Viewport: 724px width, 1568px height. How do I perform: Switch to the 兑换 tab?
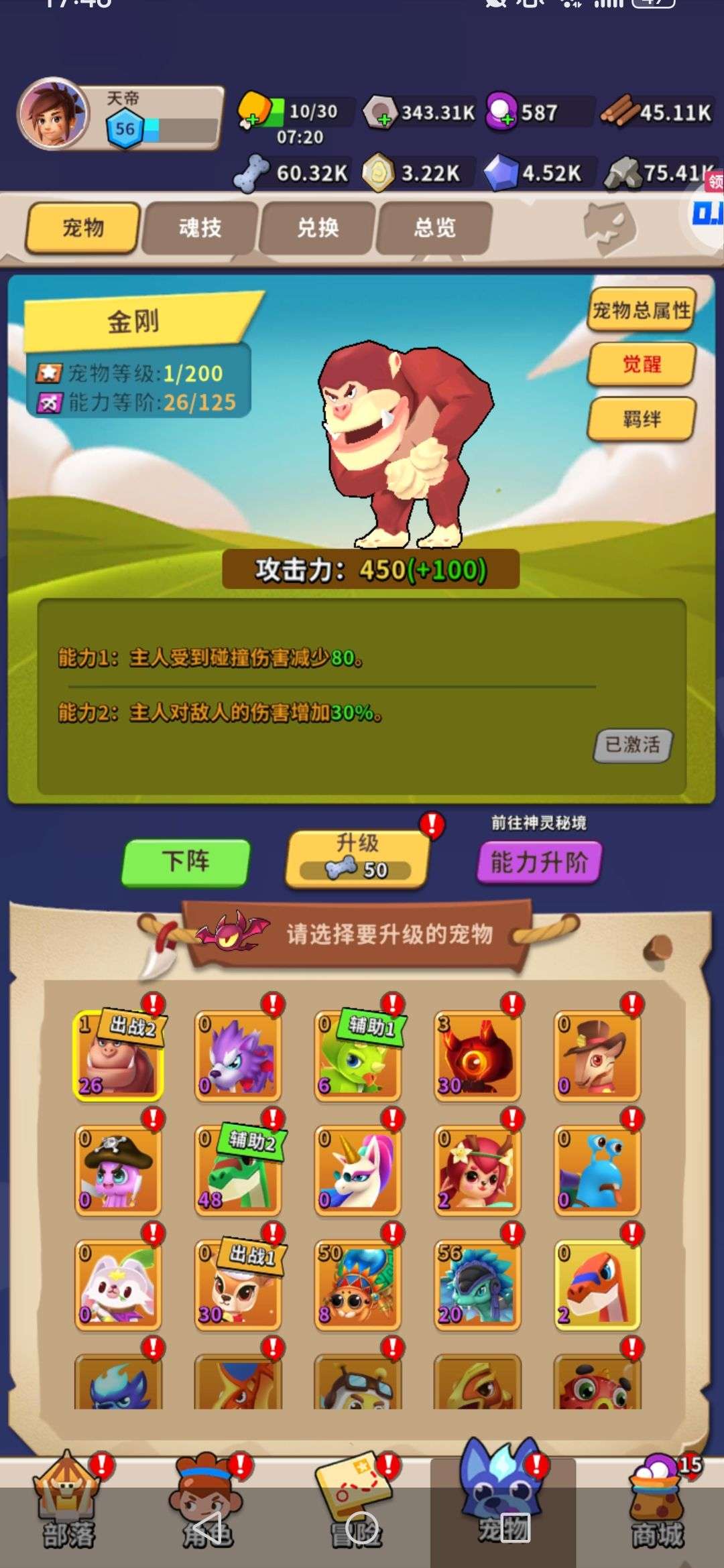click(318, 228)
